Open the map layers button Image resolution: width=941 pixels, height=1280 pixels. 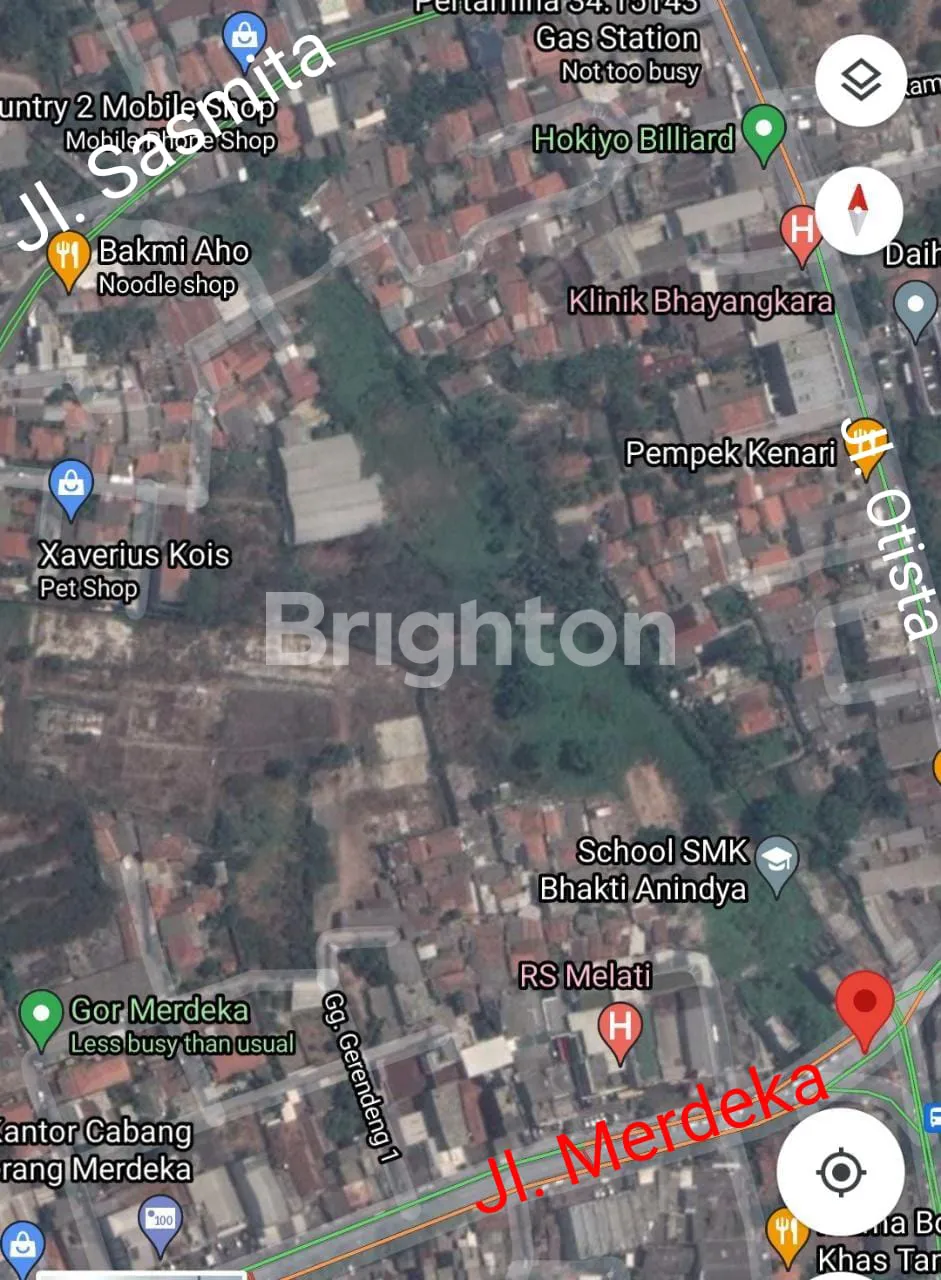(x=860, y=82)
